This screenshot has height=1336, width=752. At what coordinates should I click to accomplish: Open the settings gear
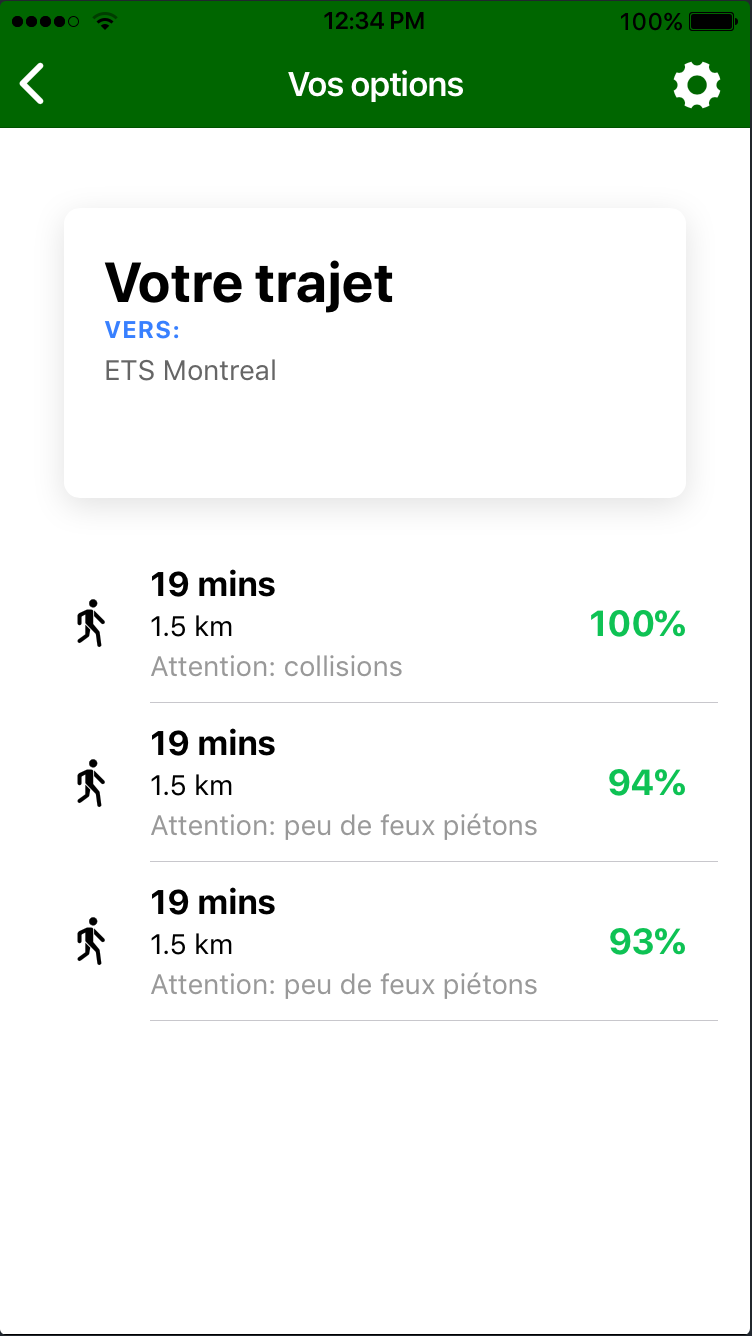pos(696,85)
